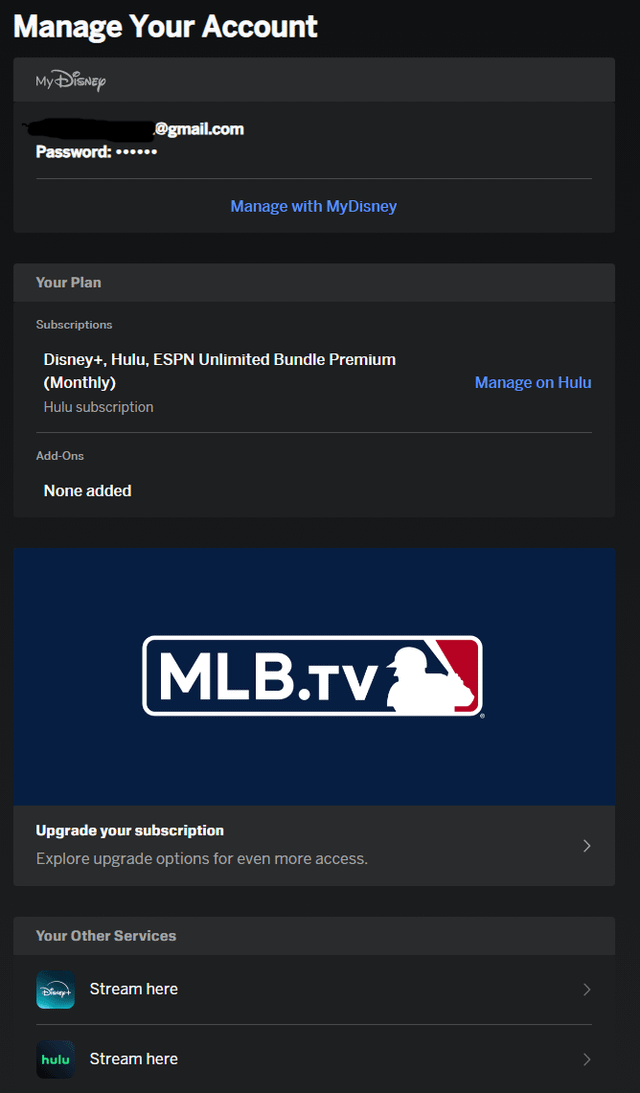The image size is (640, 1093).
Task: Open Upgrade your subscription options
Action: click(x=313, y=845)
